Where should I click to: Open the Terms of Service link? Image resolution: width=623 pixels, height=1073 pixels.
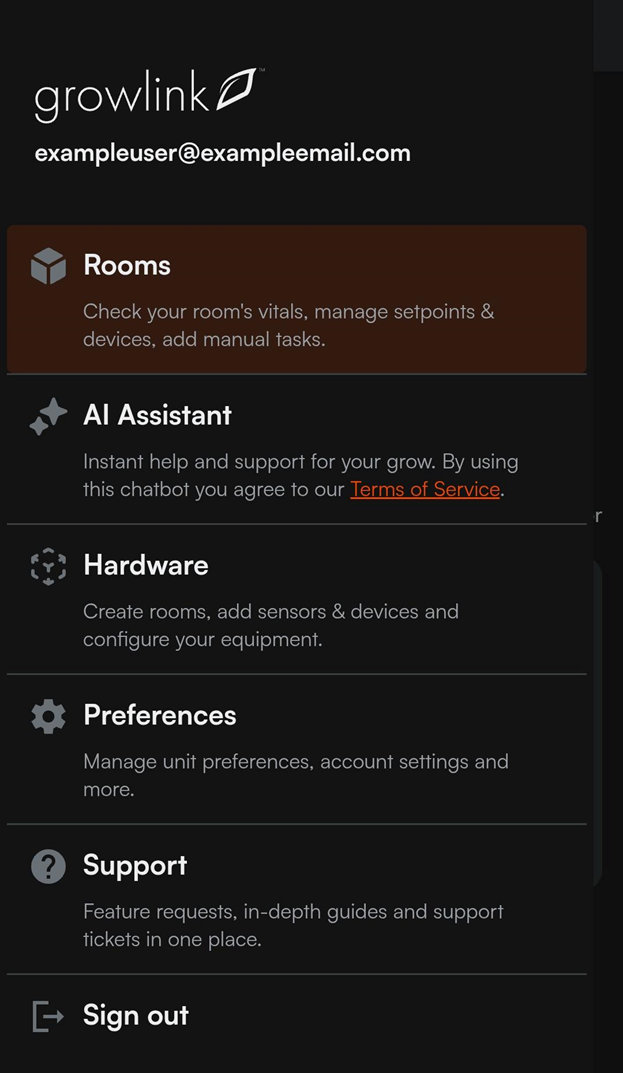pos(424,489)
